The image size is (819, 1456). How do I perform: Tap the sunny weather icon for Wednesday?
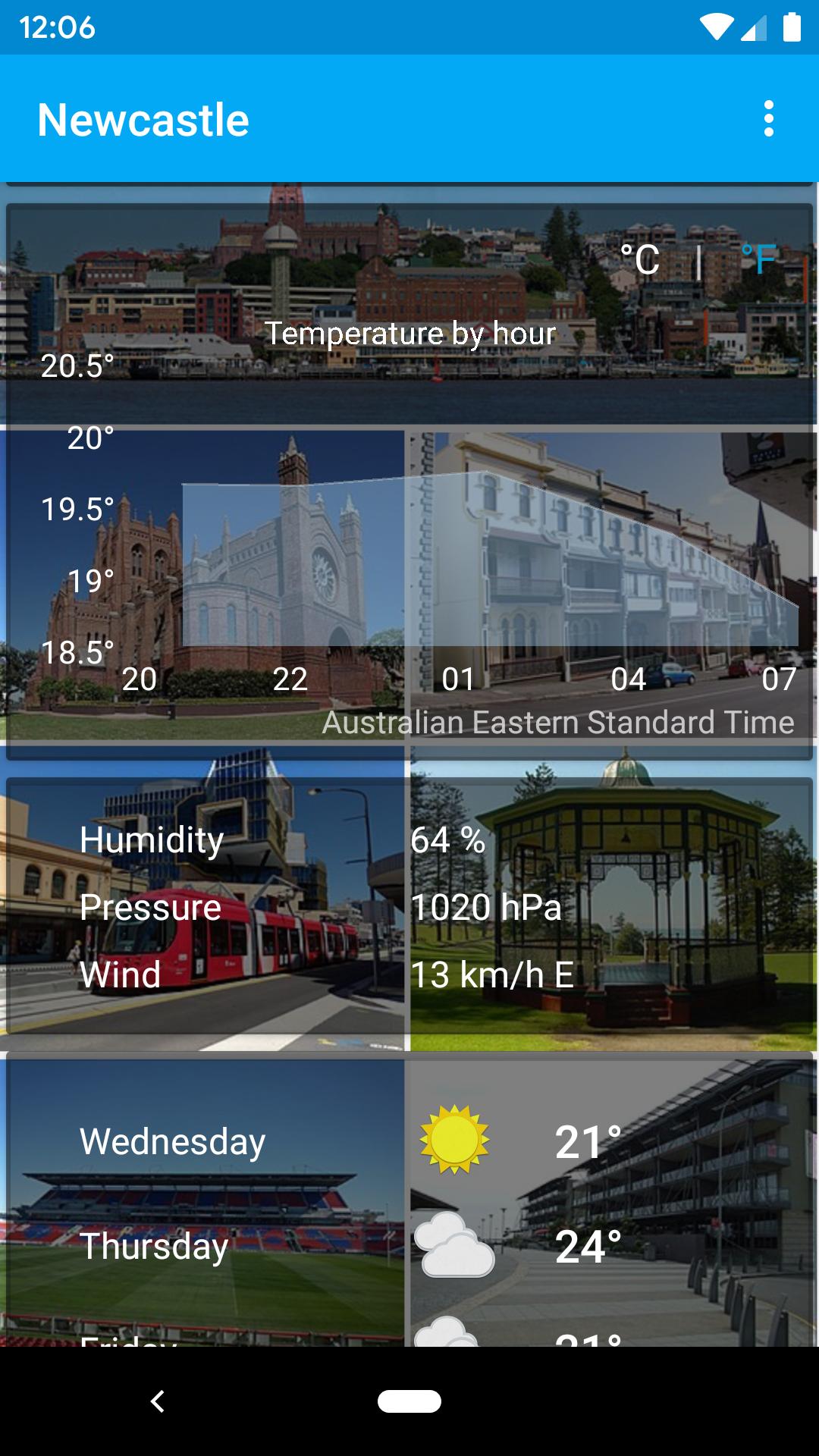tap(456, 1138)
